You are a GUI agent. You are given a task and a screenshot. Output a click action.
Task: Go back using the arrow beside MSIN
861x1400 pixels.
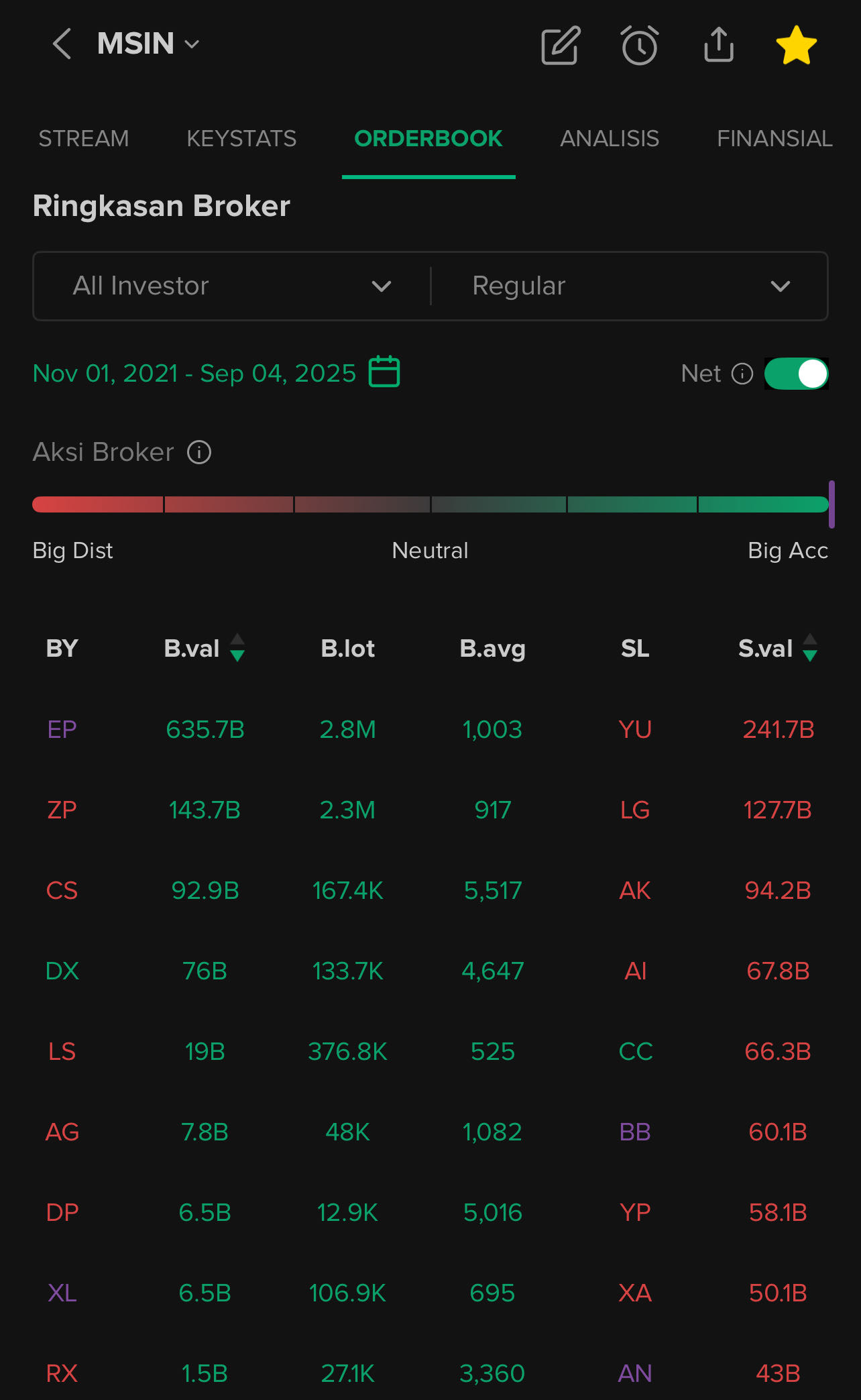click(62, 44)
